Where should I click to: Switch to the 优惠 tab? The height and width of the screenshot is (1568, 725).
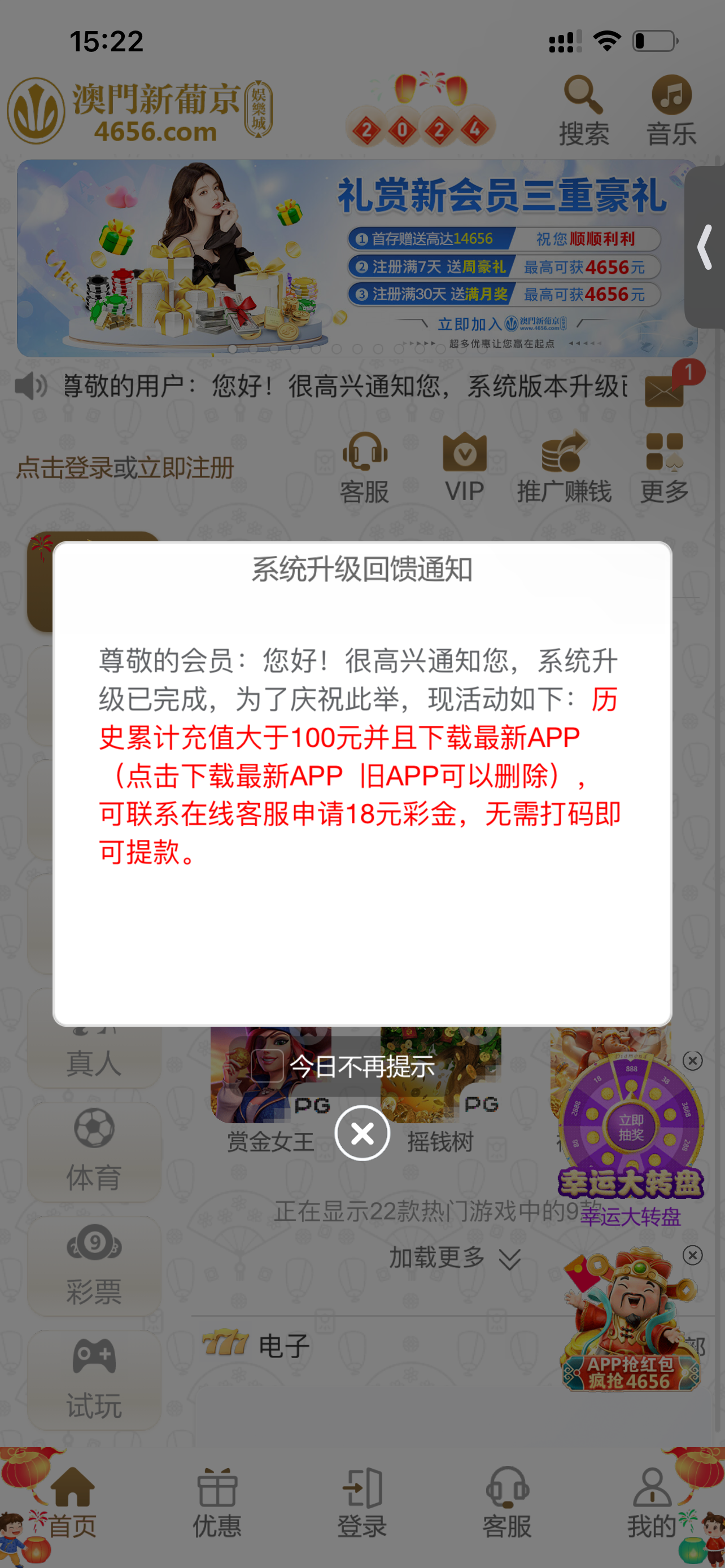click(x=217, y=1503)
